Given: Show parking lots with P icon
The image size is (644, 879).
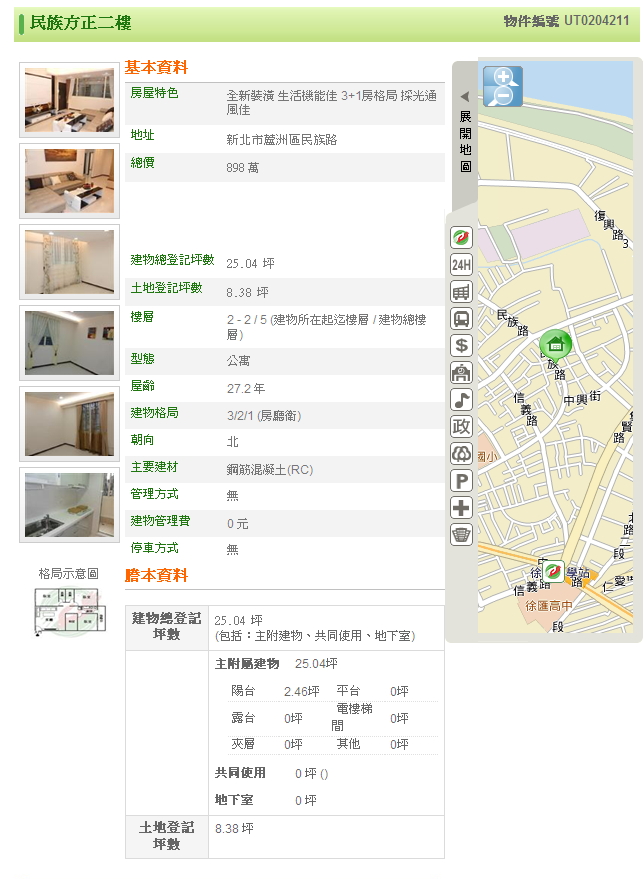Looking at the screenshot, I should pyautogui.click(x=461, y=481).
